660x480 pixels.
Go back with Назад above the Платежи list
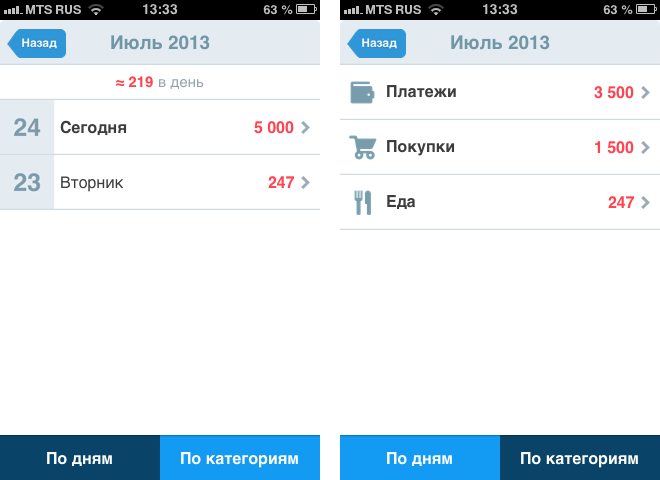tap(377, 44)
